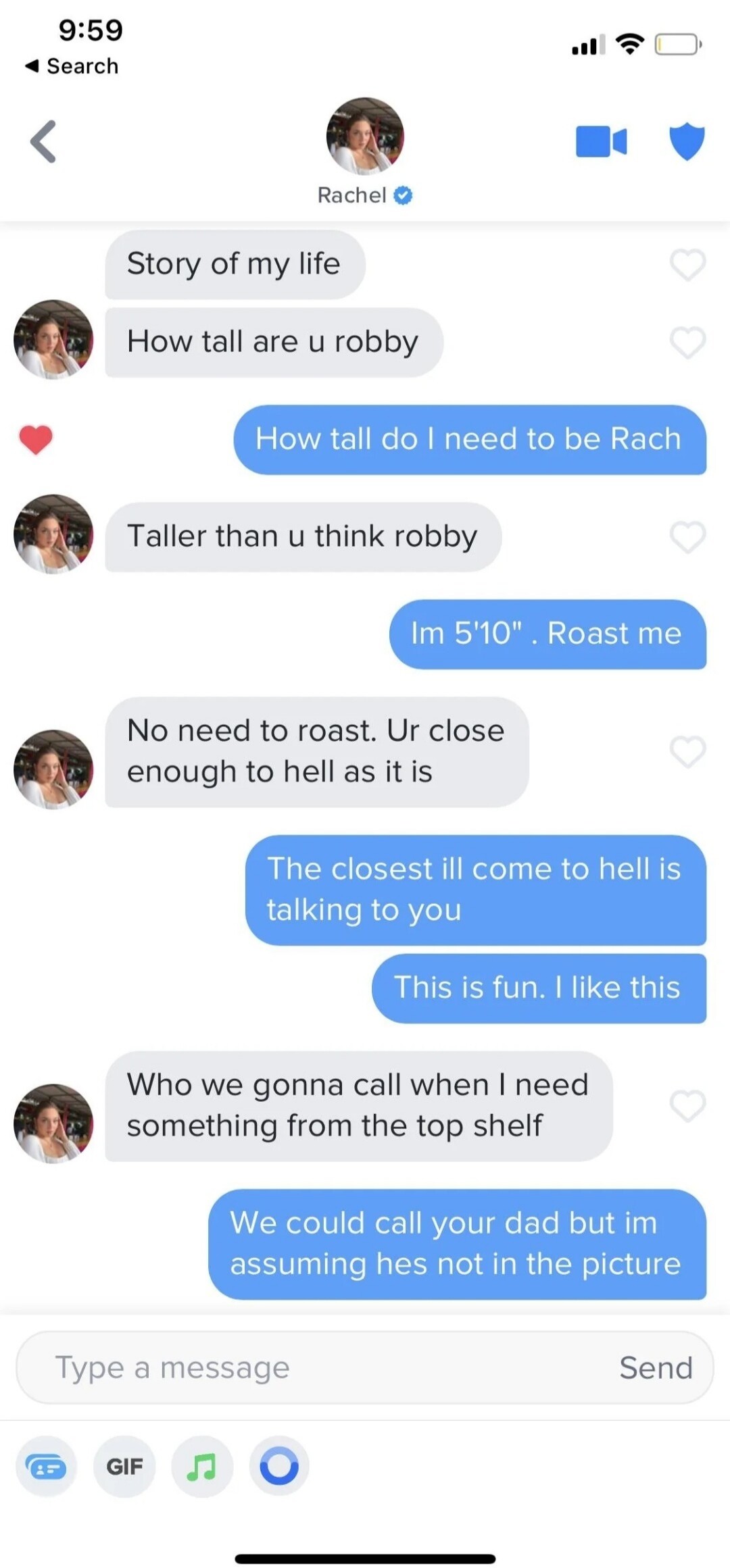Start a video call with Rachel
The image size is (730, 1568).
point(601,142)
